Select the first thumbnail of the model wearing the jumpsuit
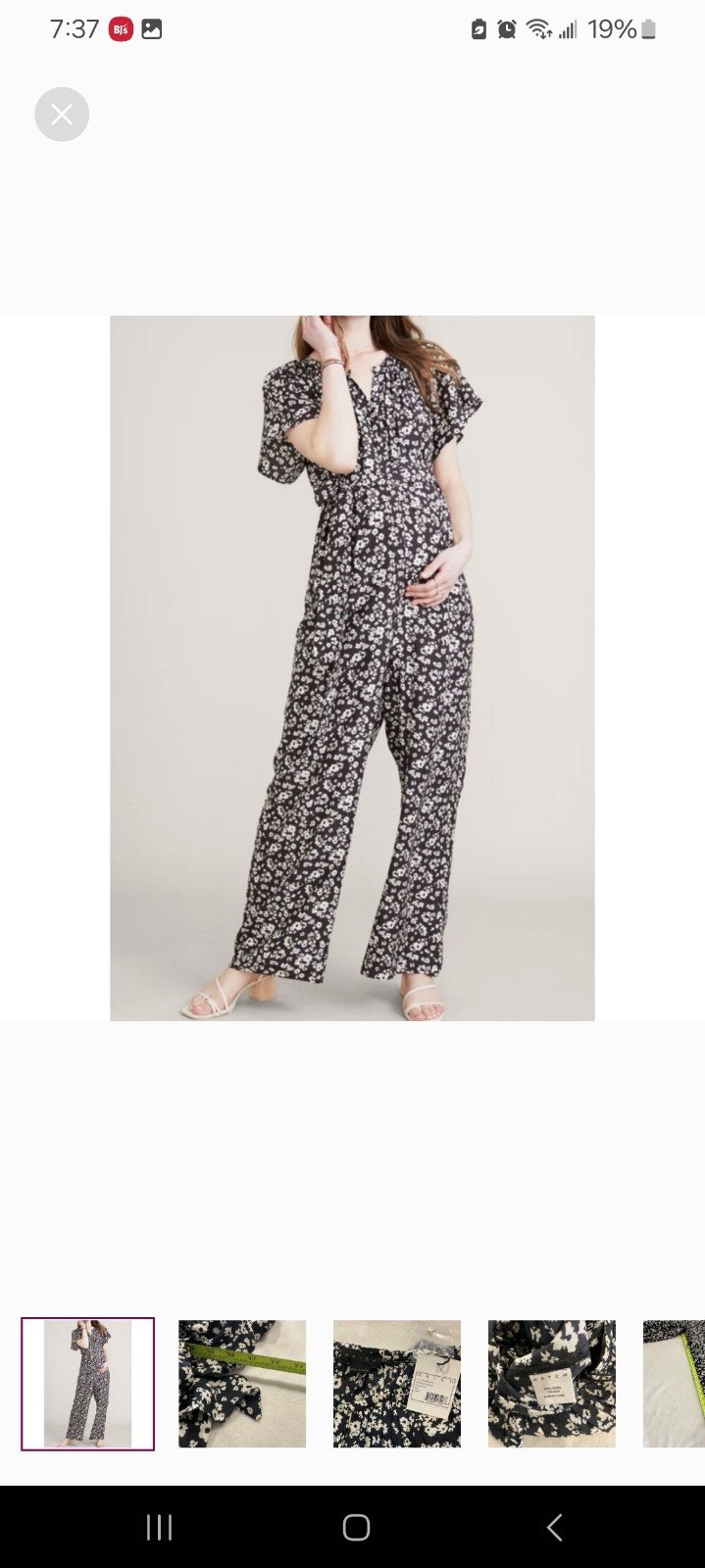Viewport: 705px width, 1568px height. pos(88,1384)
